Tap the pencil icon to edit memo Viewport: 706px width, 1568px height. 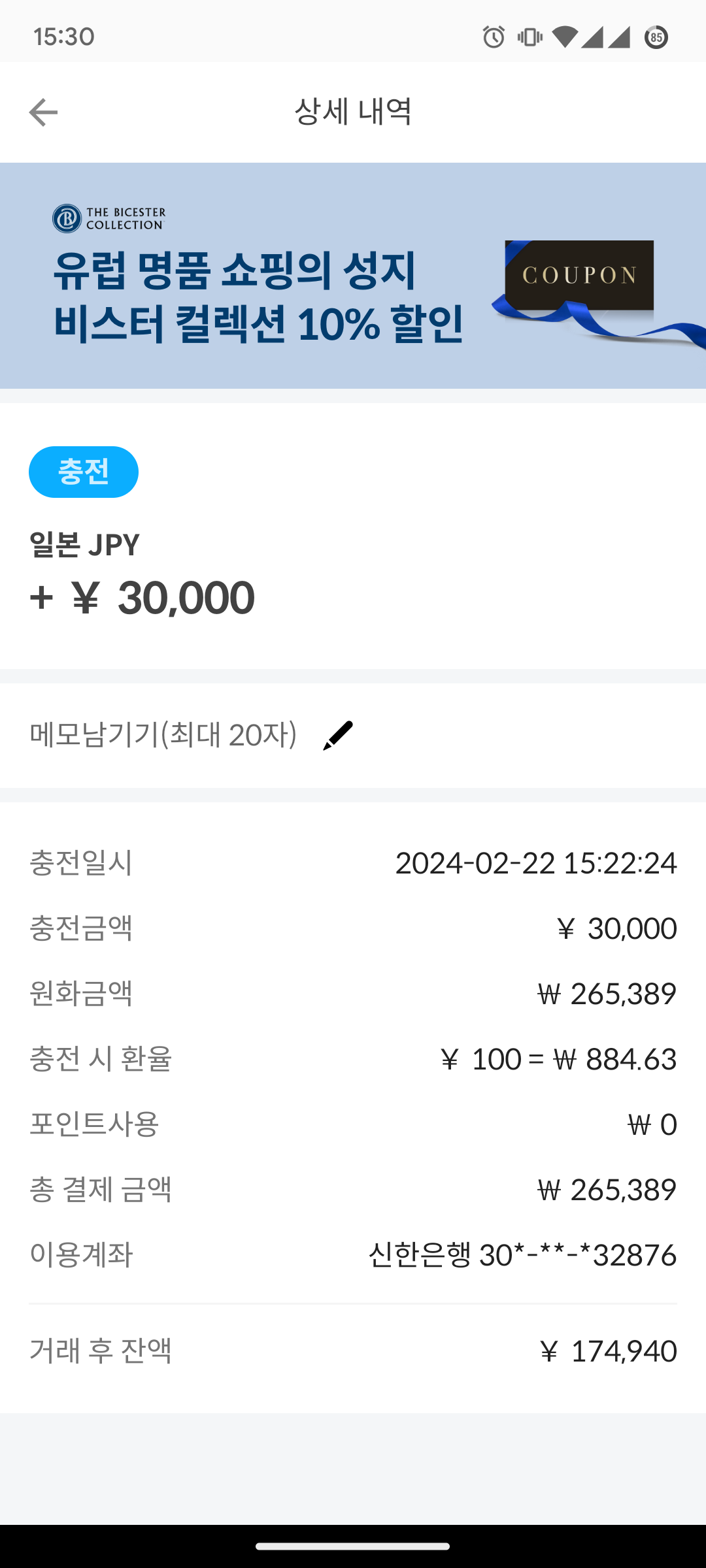[x=338, y=736]
